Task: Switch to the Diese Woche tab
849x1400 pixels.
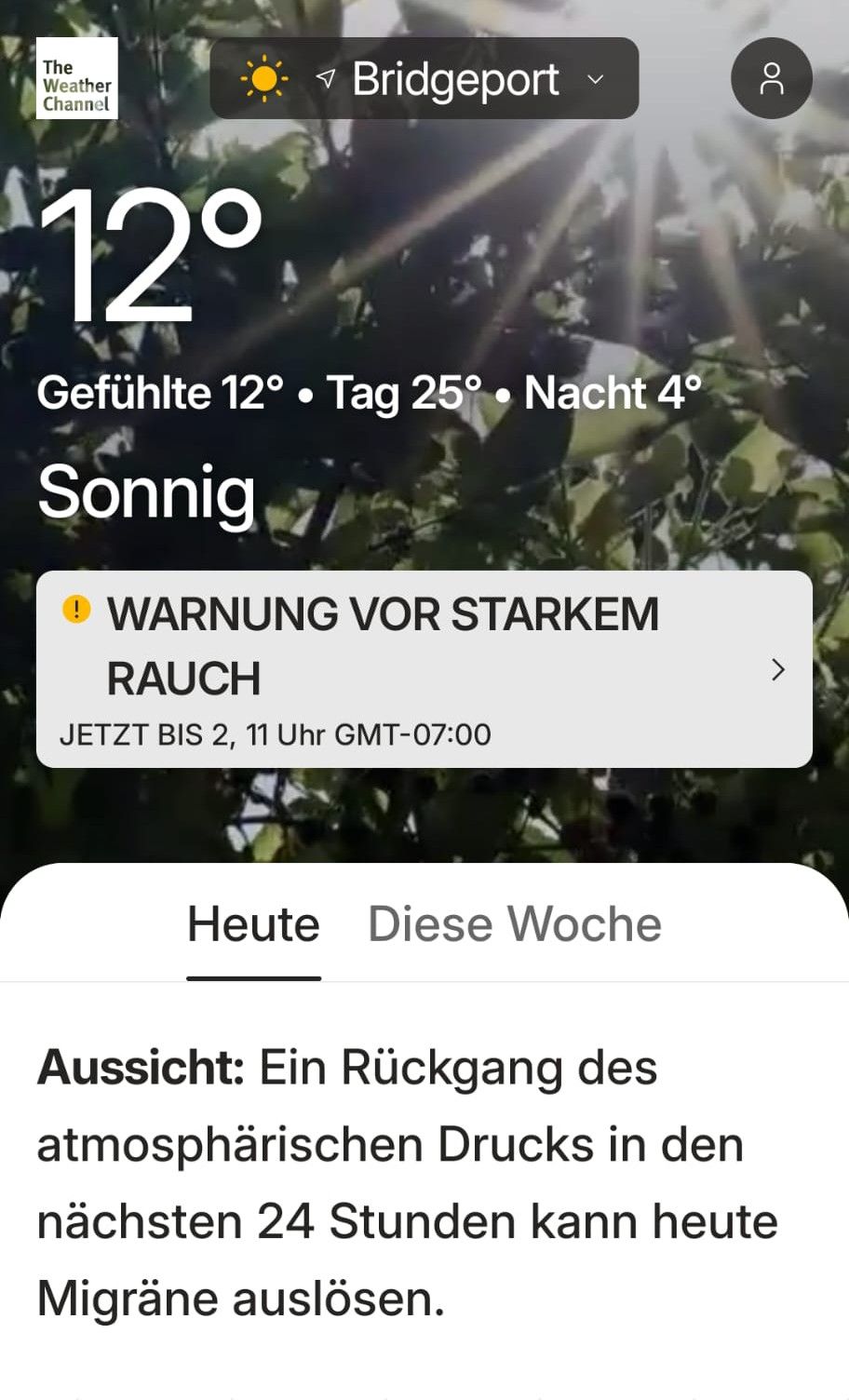Action: [515, 924]
